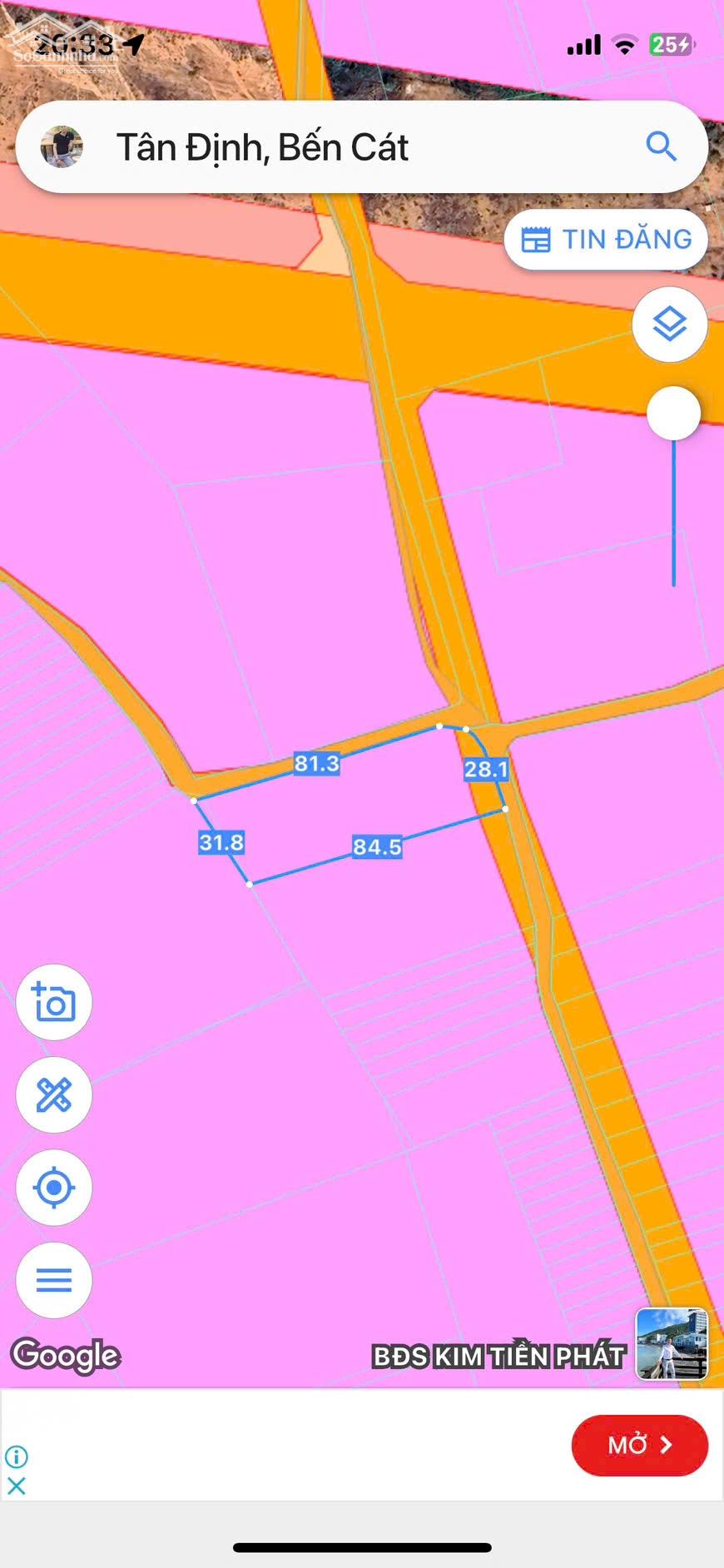Image resolution: width=724 pixels, height=1568 pixels.
Task: Center the map on my location
Action: coord(54,1187)
